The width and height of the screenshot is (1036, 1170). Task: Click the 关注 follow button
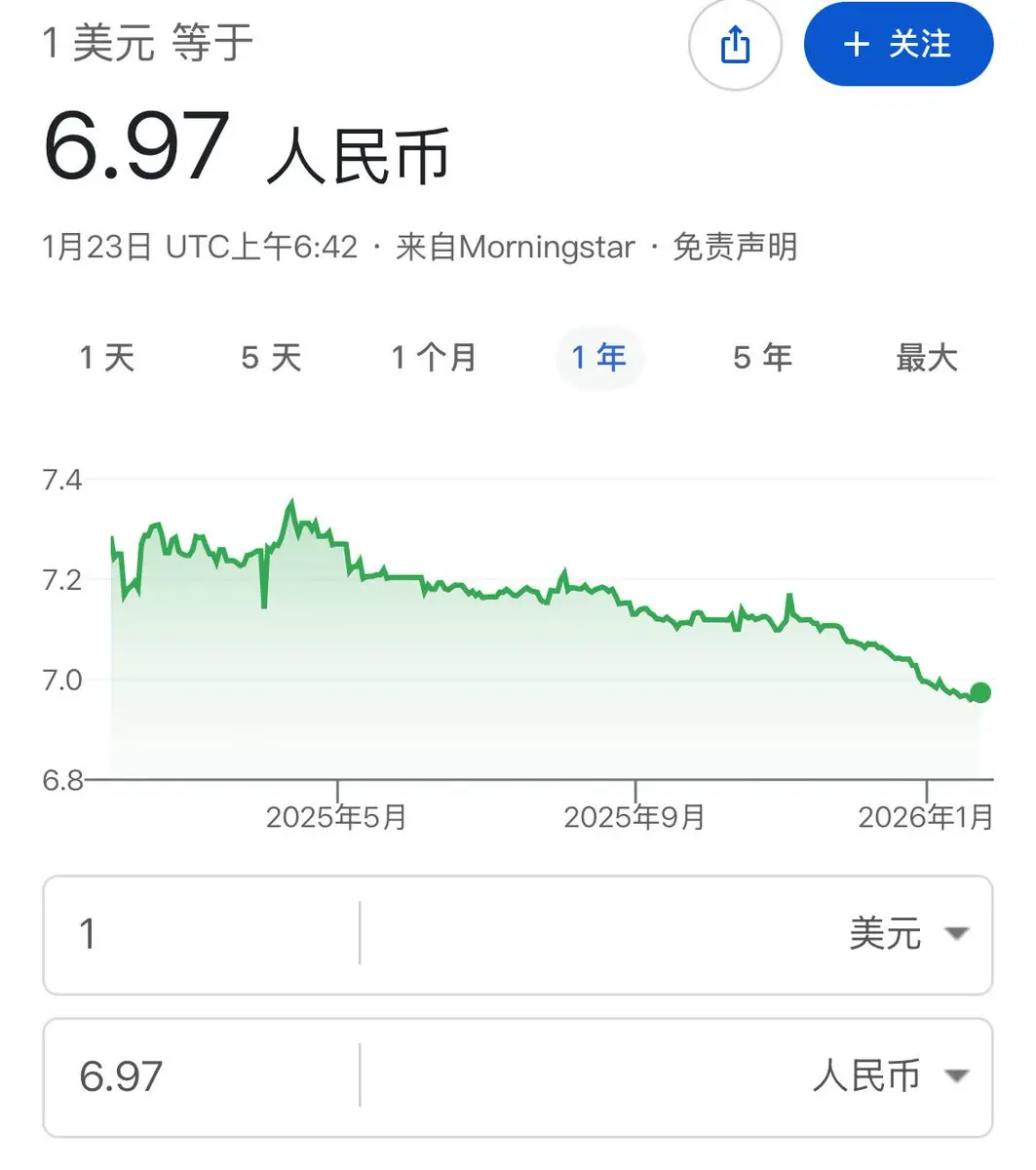click(x=898, y=44)
